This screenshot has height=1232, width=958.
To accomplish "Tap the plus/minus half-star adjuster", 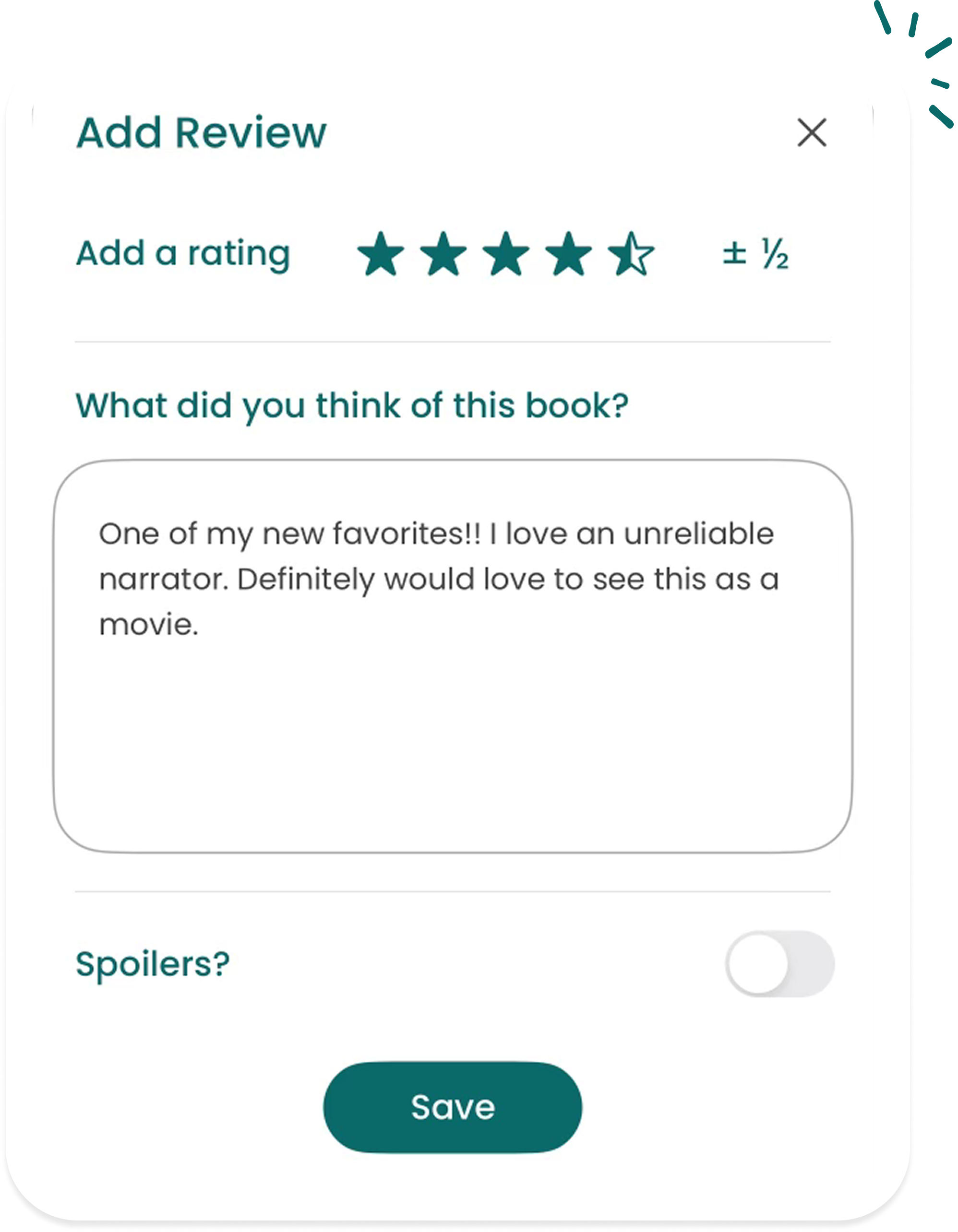I will click(x=755, y=253).
